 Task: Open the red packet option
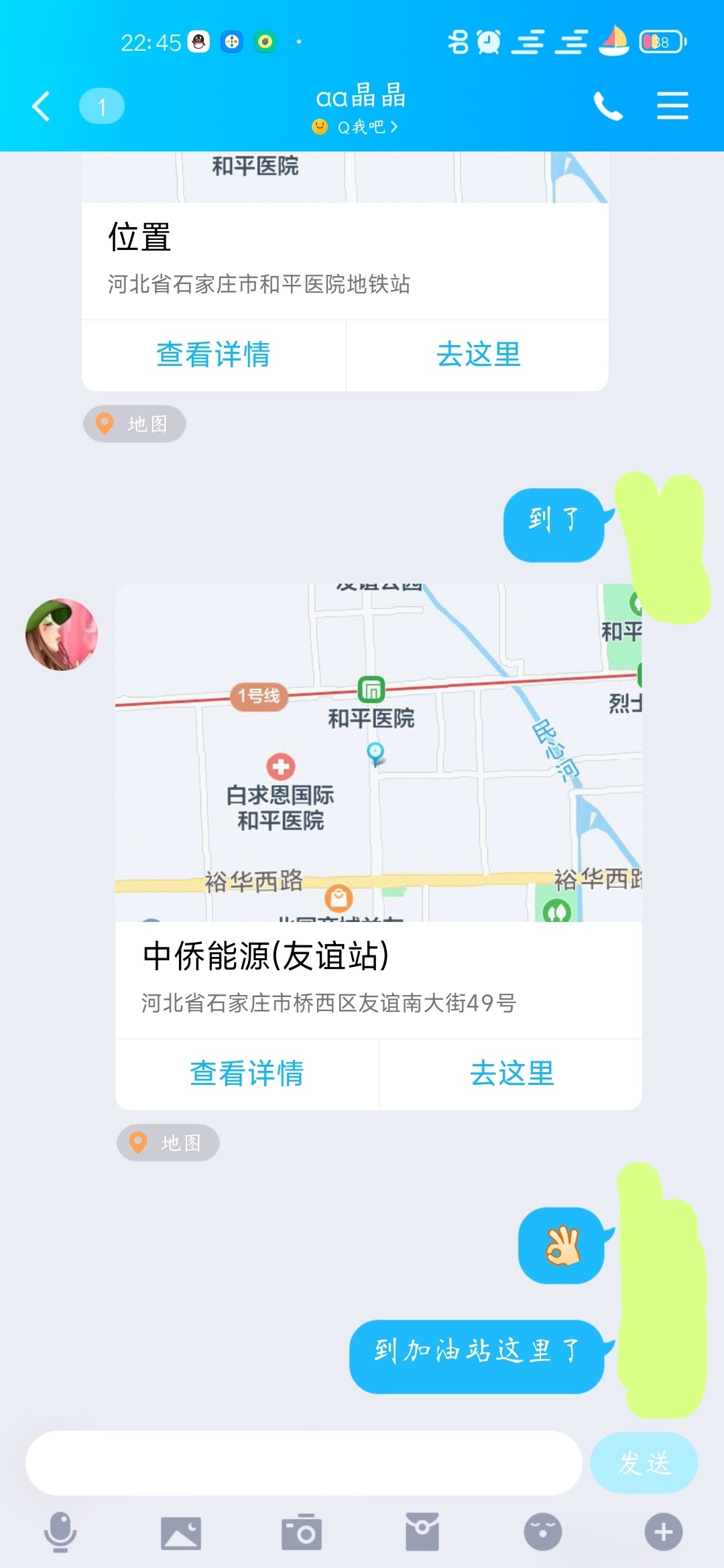(x=422, y=1532)
